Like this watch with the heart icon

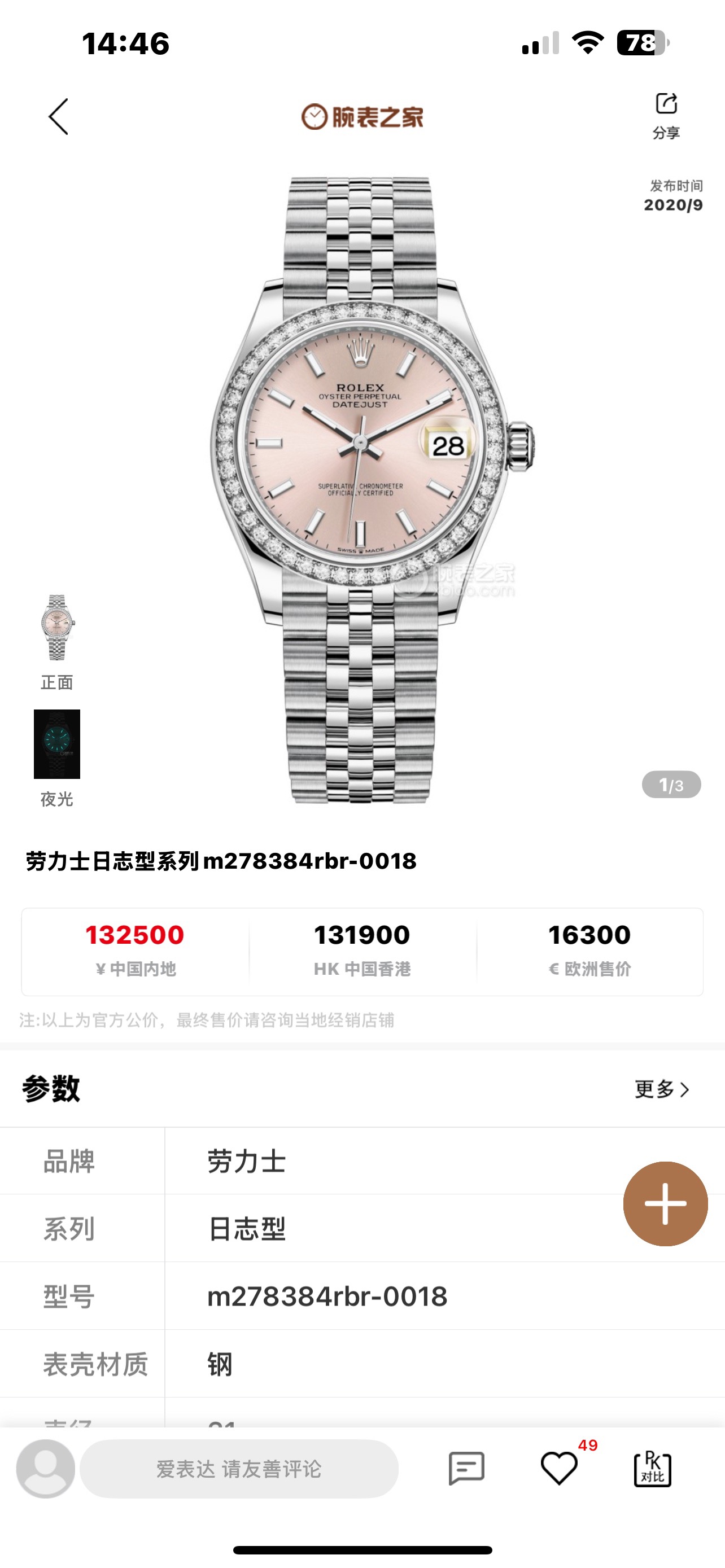[x=559, y=1468]
